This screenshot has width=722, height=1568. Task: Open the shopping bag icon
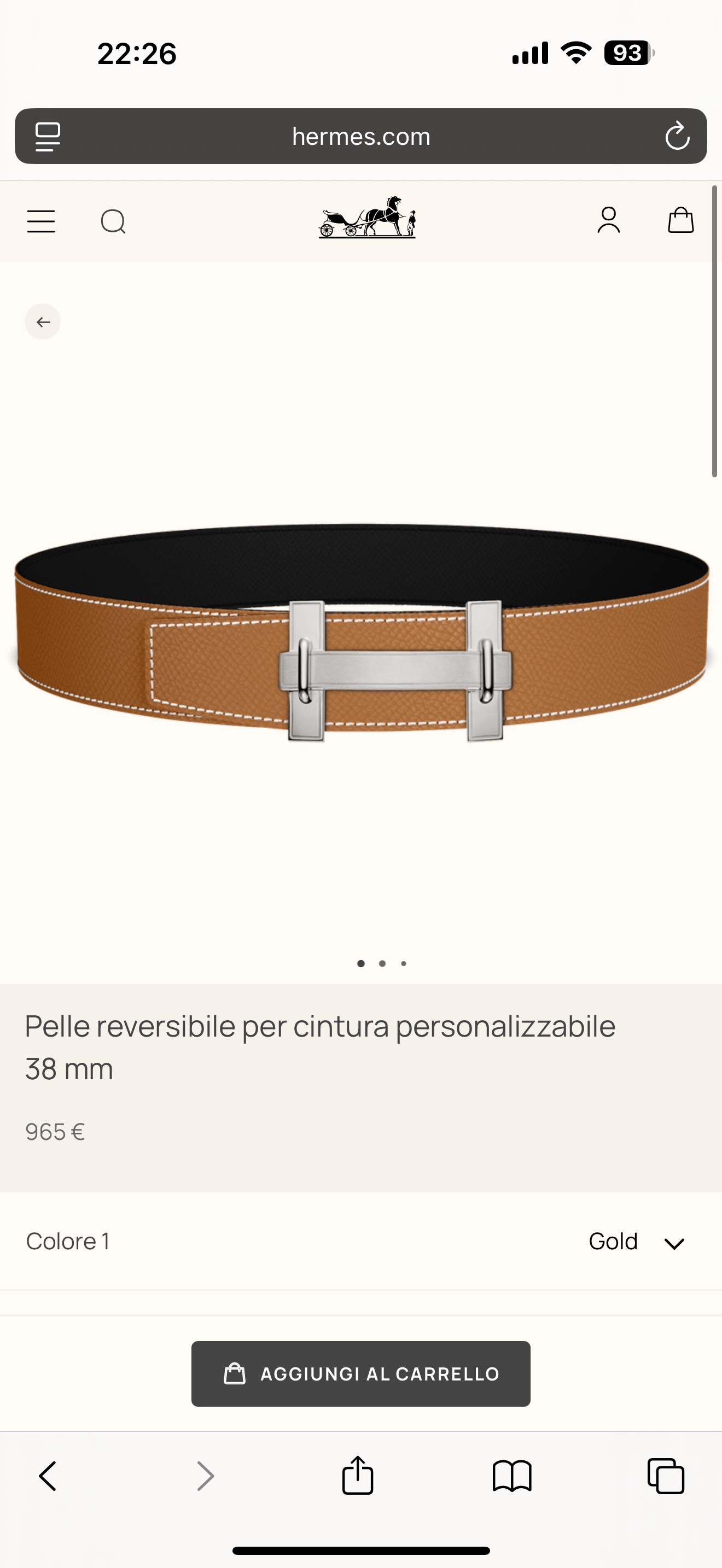pos(680,221)
